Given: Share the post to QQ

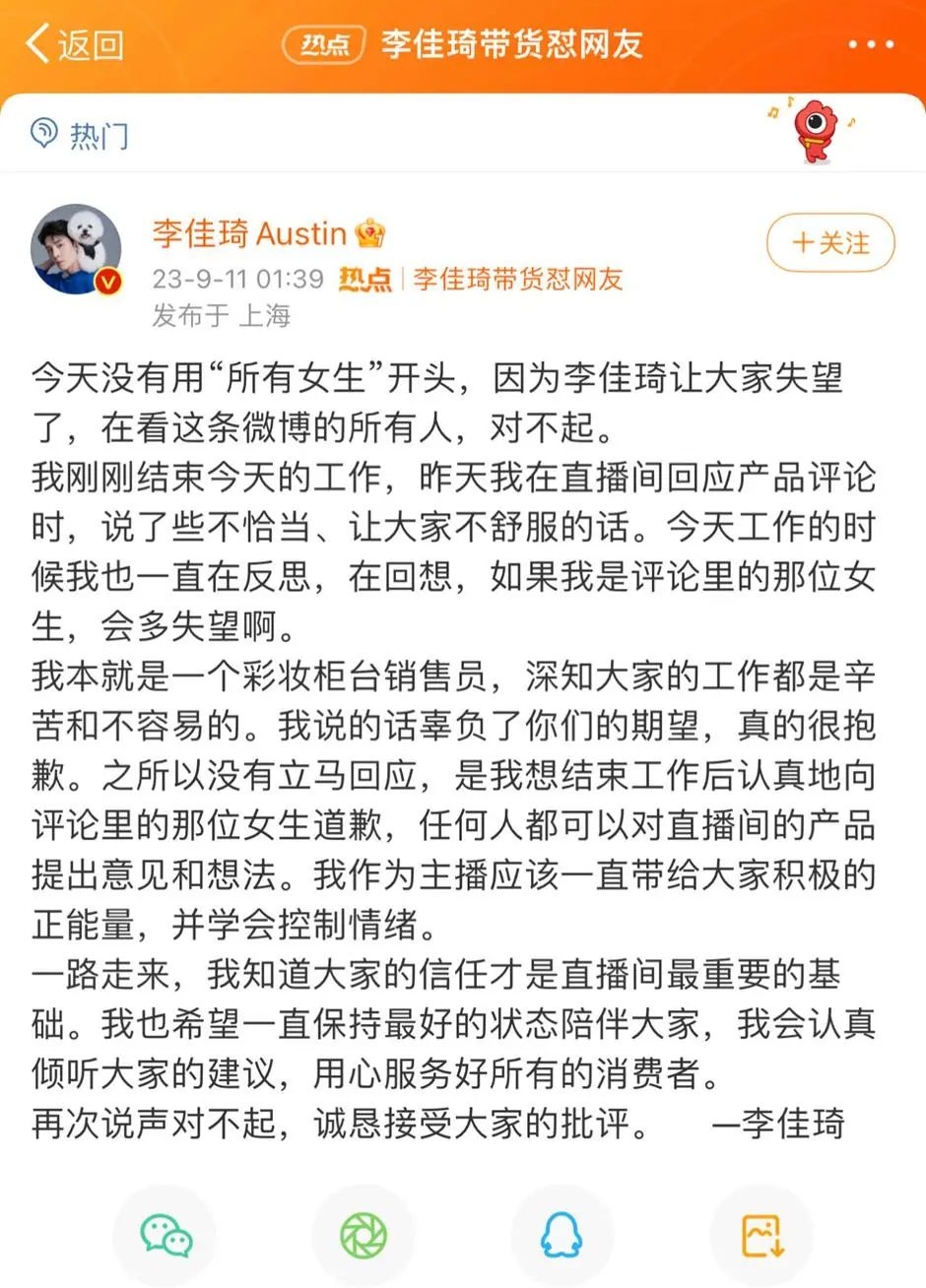Looking at the screenshot, I should 562,1235.
